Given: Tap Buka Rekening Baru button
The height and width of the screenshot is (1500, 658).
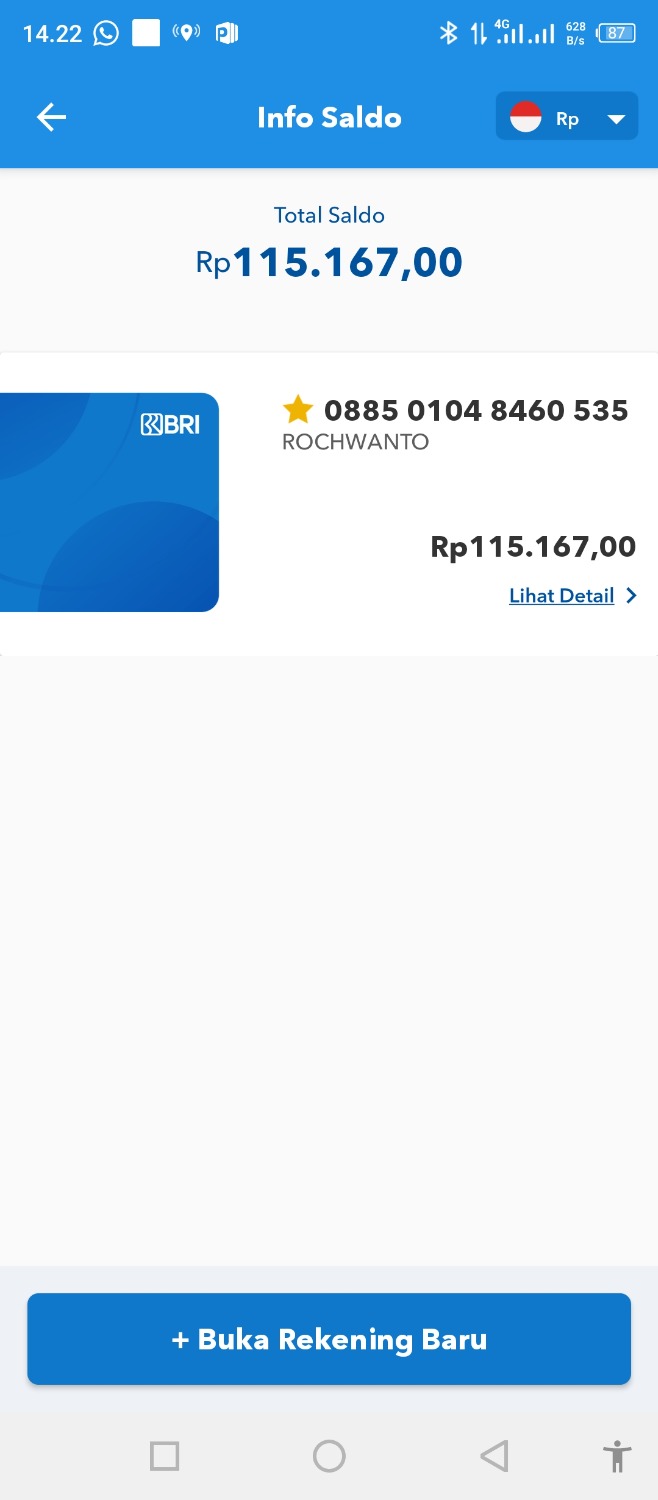Looking at the screenshot, I should click(x=329, y=1339).
